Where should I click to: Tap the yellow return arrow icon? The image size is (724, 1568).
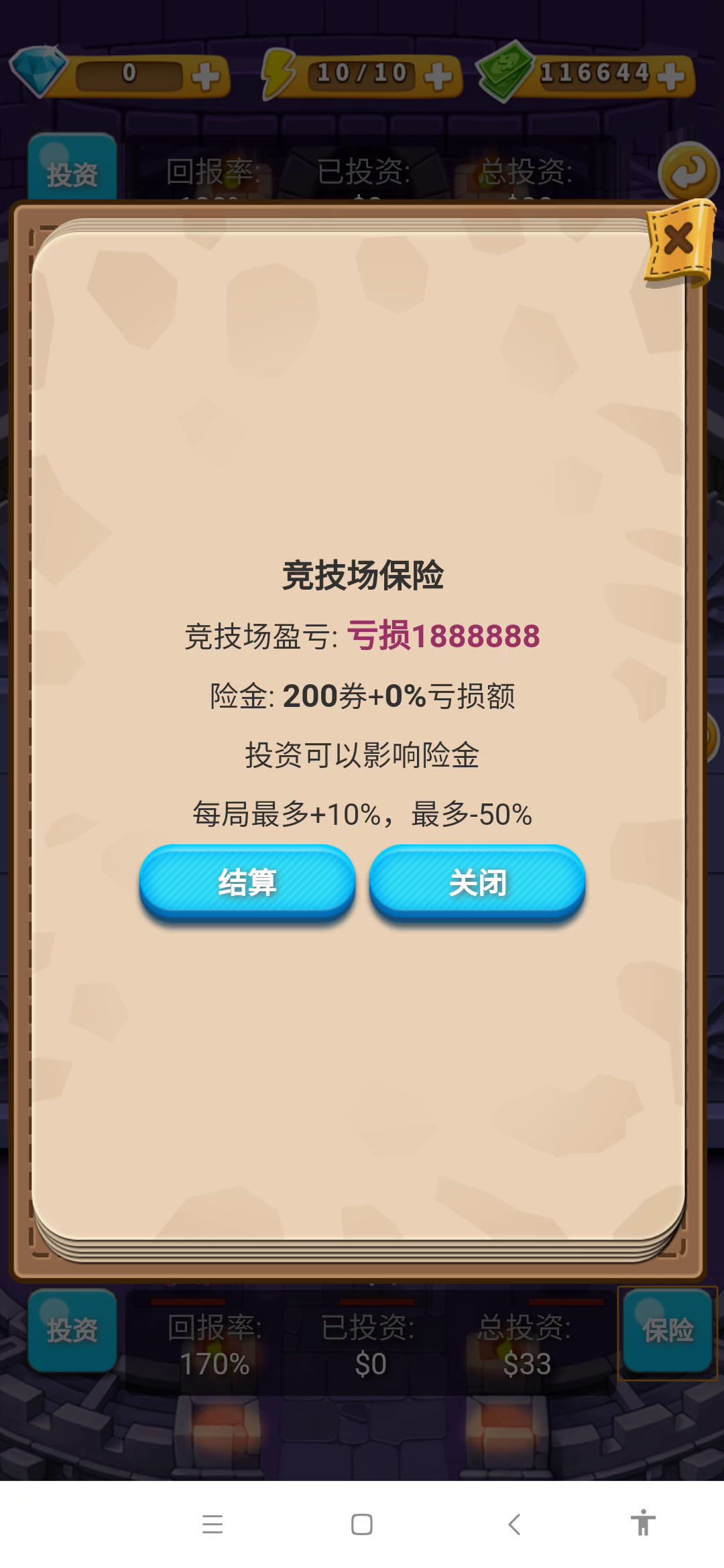[x=688, y=172]
